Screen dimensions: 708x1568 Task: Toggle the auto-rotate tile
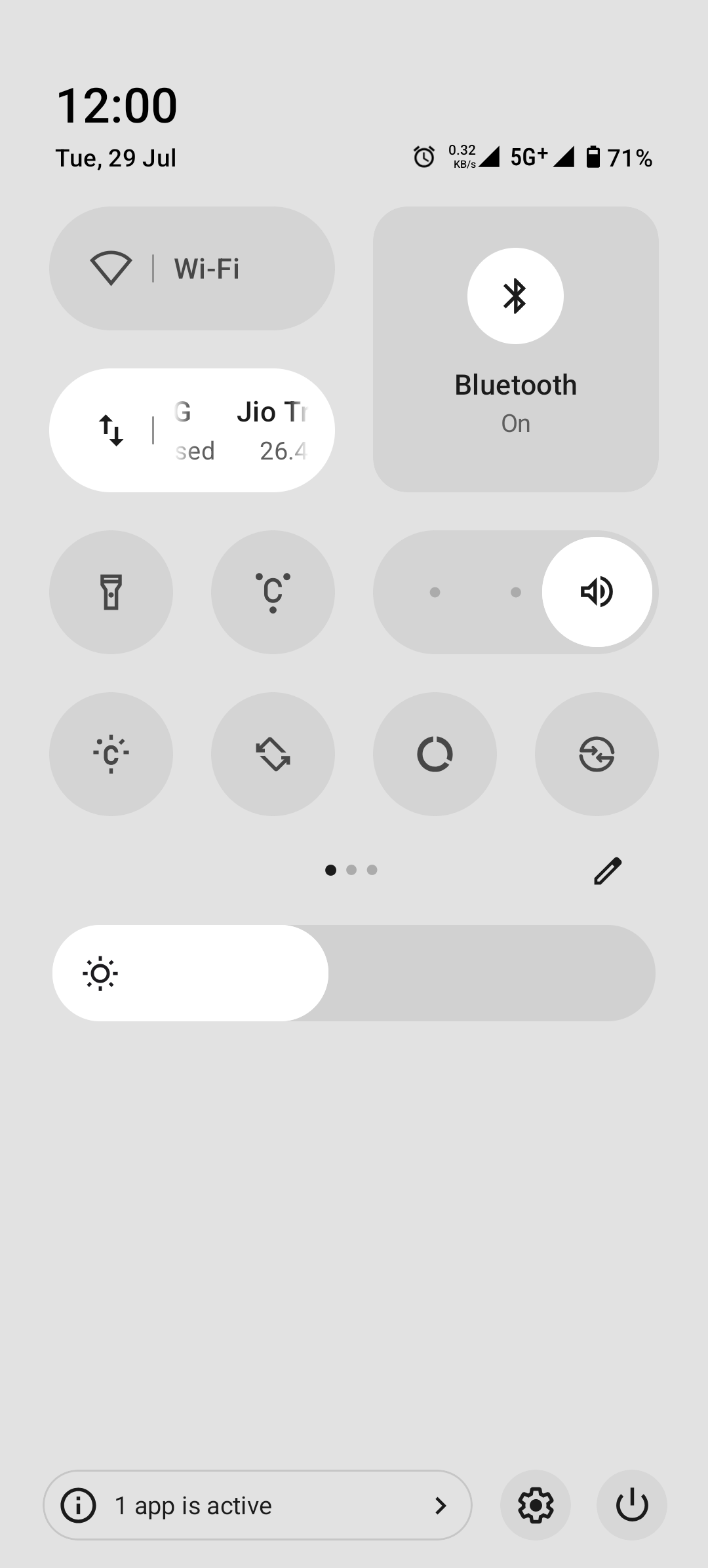(273, 754)
